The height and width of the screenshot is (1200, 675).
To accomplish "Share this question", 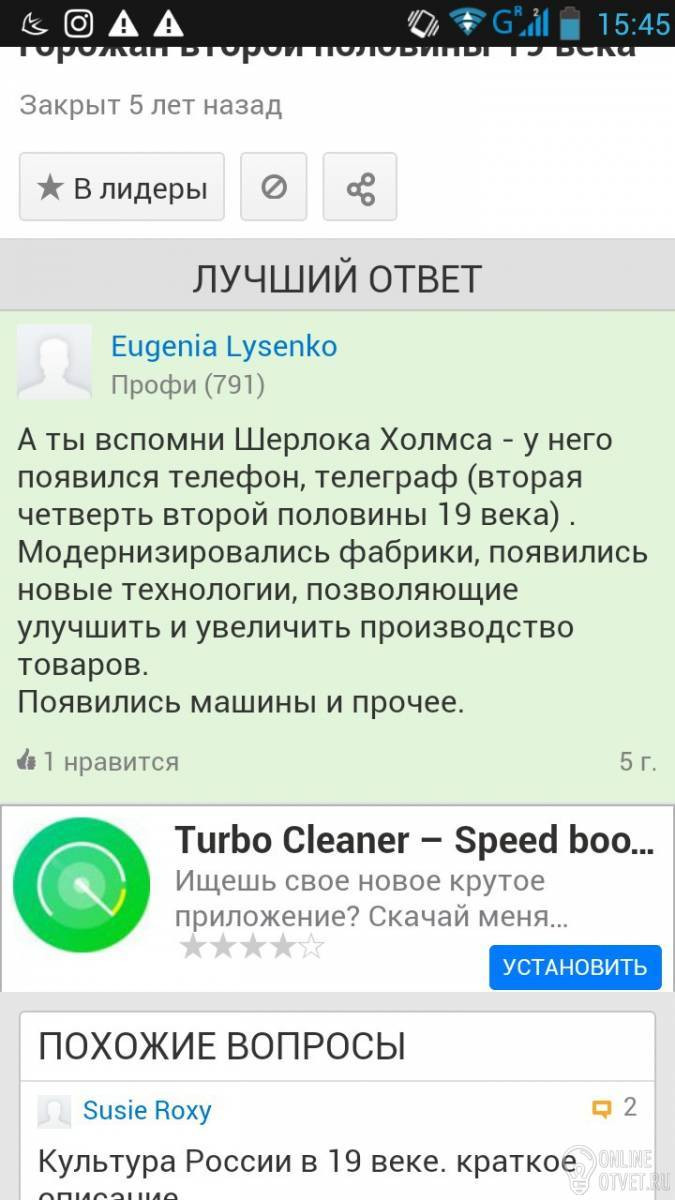I will pyautogui.click(x=359, y=187).
